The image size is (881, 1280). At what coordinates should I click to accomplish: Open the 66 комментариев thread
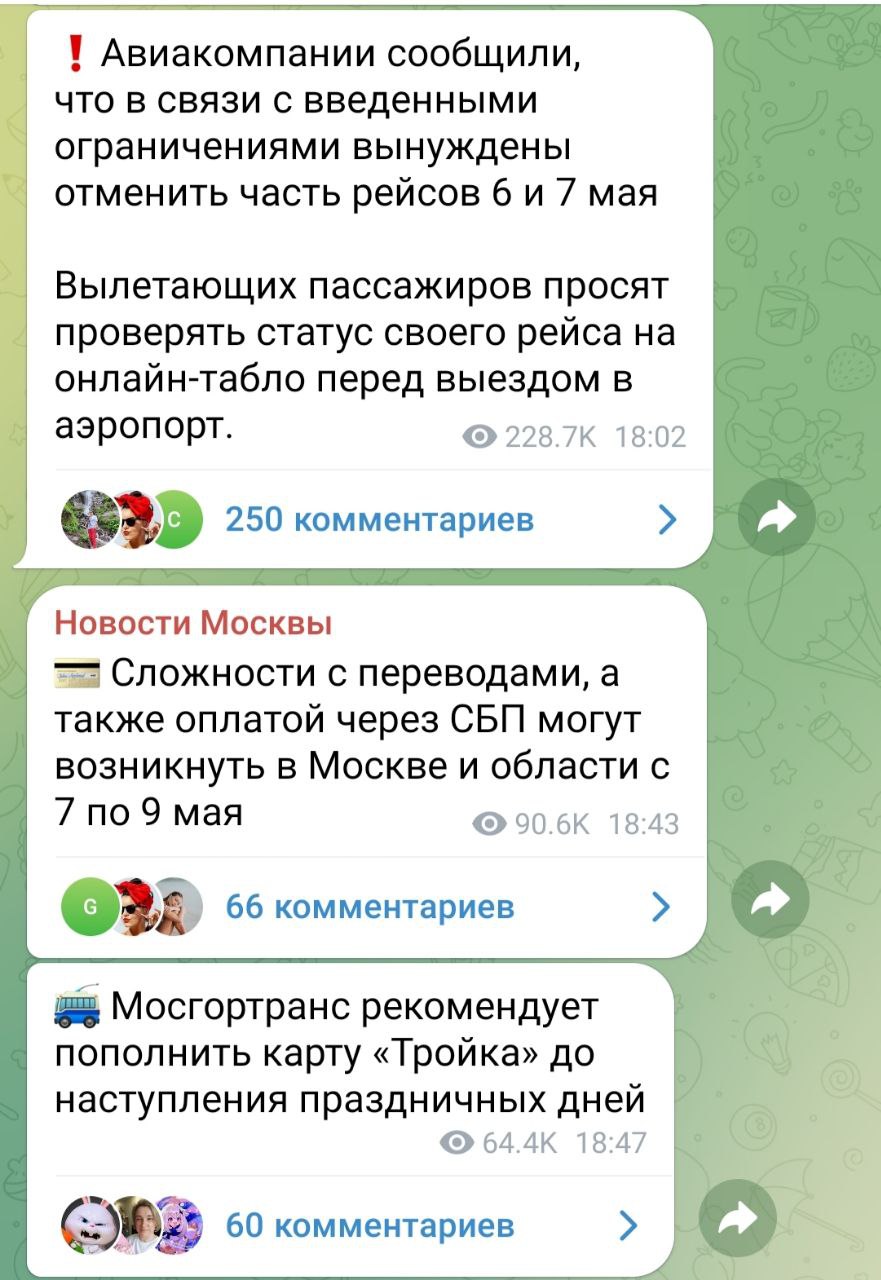(370, 907)
